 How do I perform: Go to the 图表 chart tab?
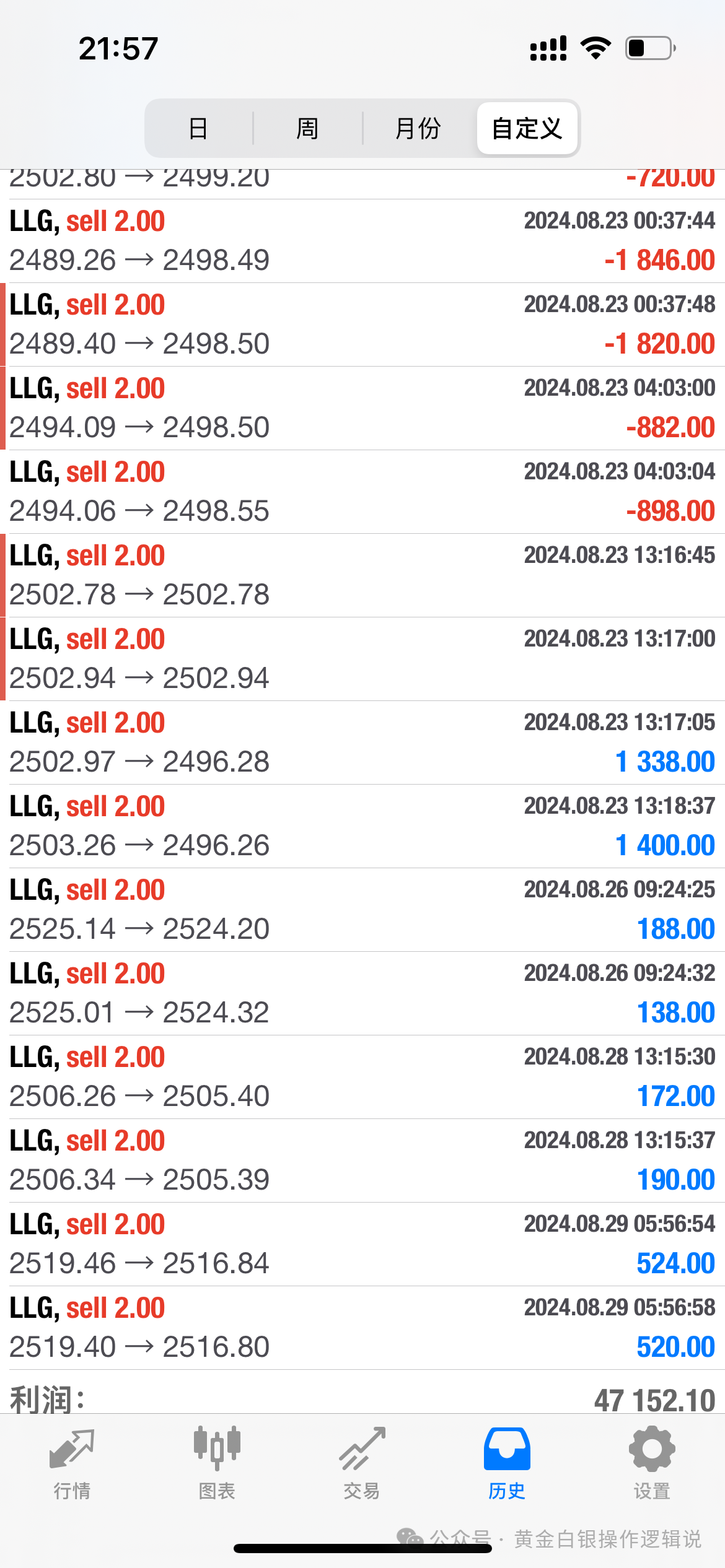[217, 1464]
